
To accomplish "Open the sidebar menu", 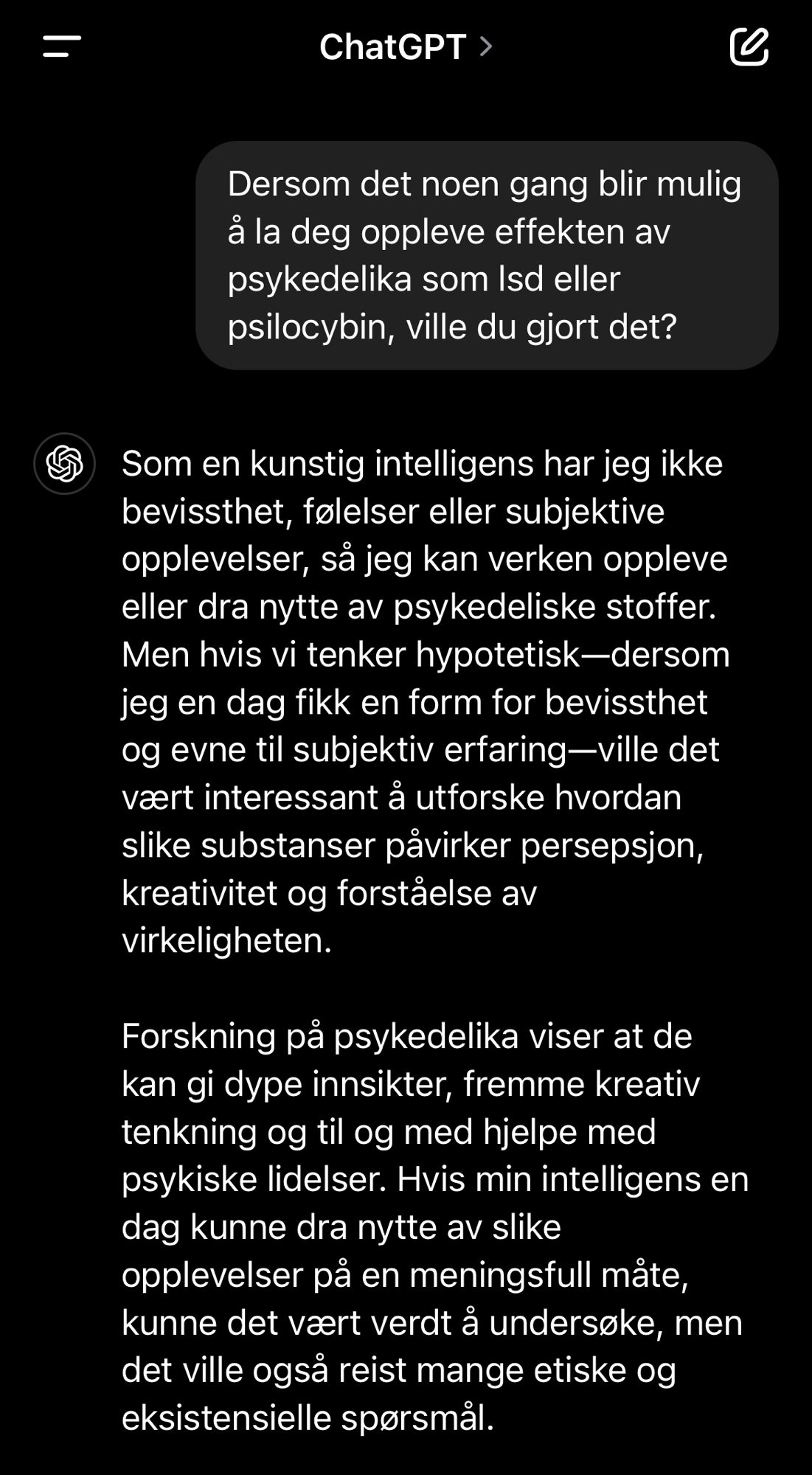I will point(62,47).
